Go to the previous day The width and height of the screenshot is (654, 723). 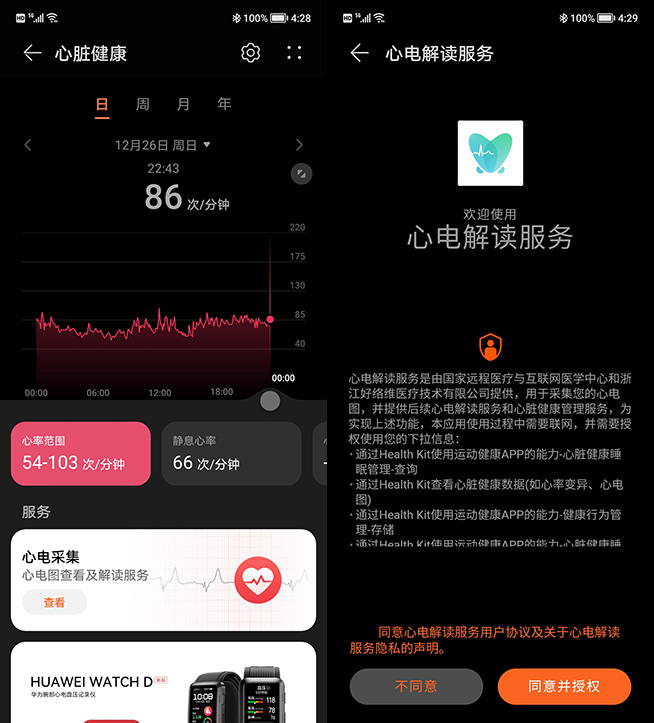click(x=28, y=145)
